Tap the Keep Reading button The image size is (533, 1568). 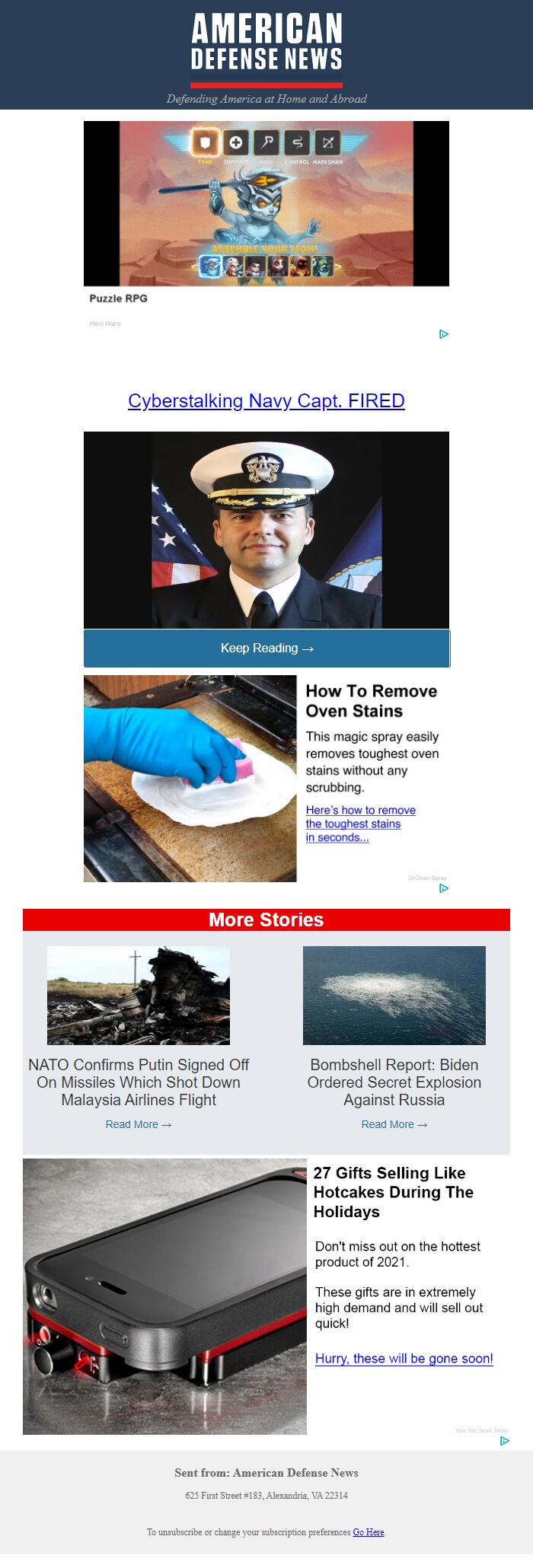coord(266,649)
